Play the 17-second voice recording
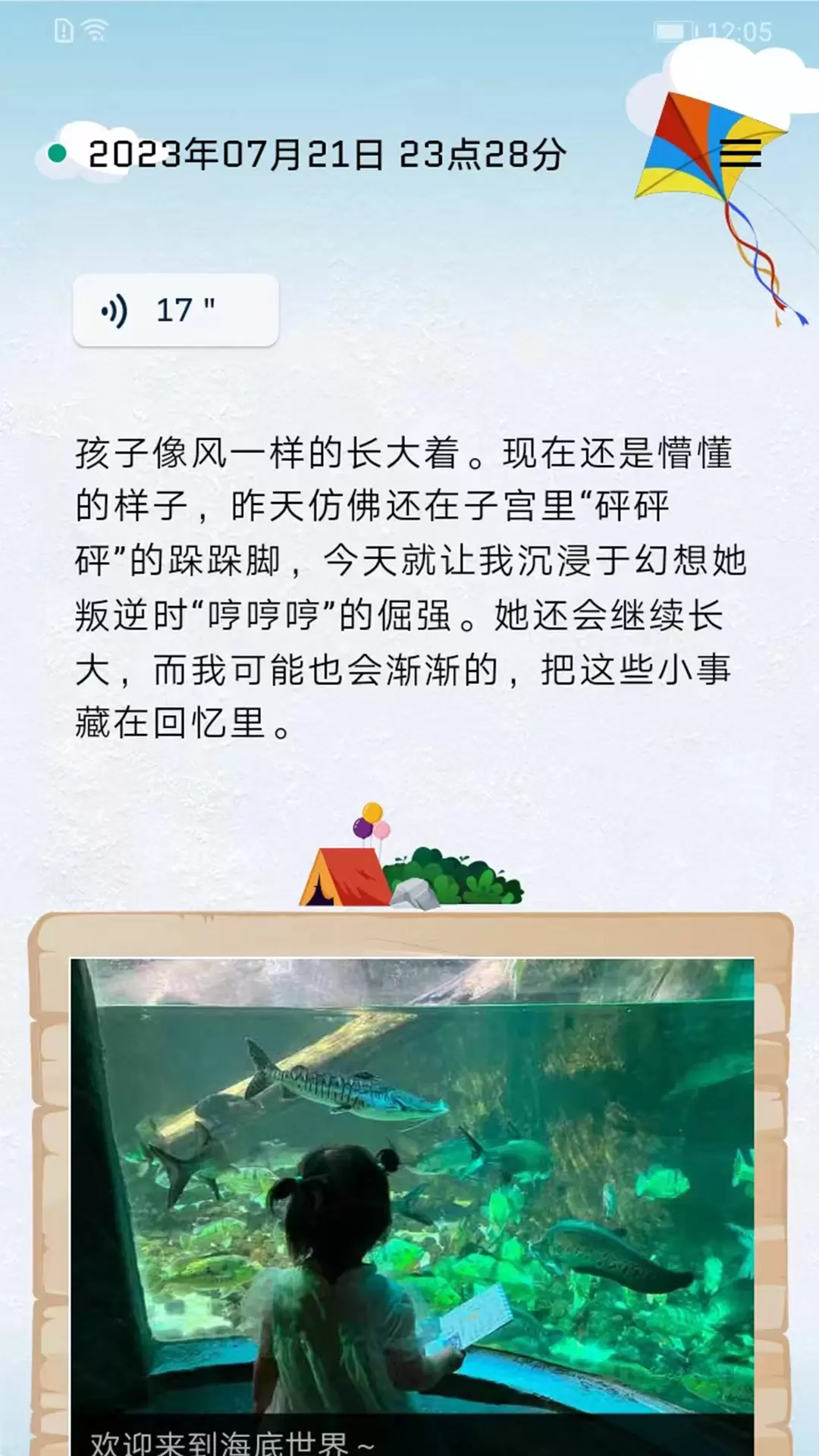Image resolution: width=819 pixels, height=1456 pixels. click(x=175, y=310)
